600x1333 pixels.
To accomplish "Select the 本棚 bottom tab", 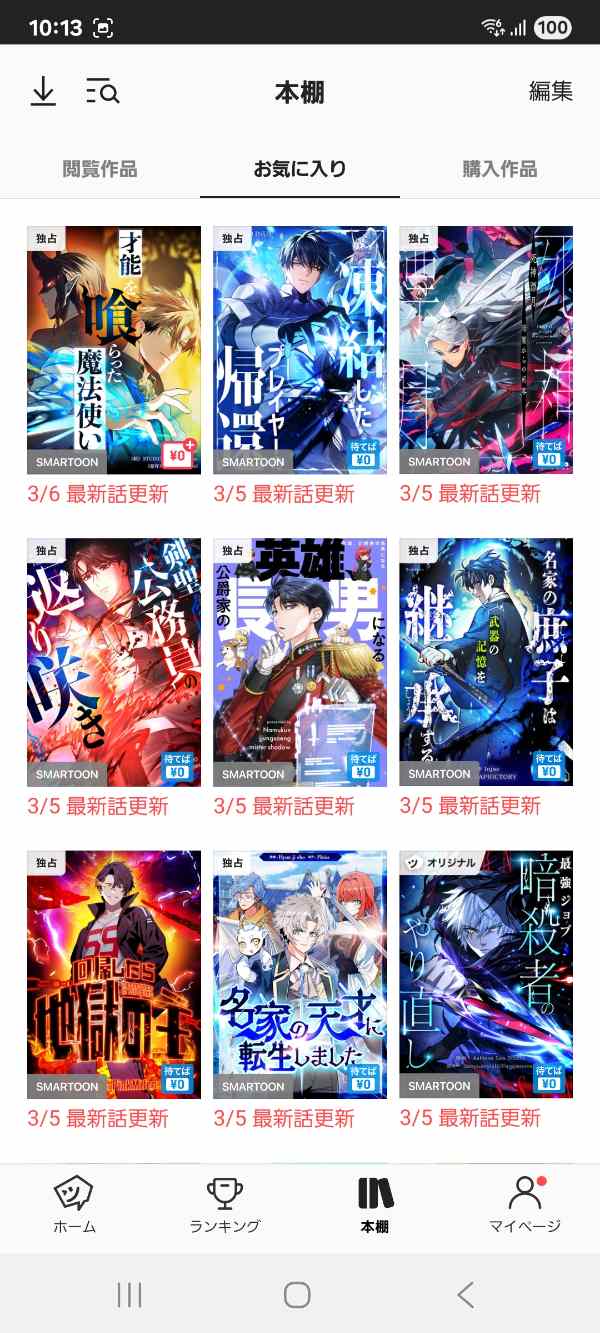I will [x=375, y=1204].
